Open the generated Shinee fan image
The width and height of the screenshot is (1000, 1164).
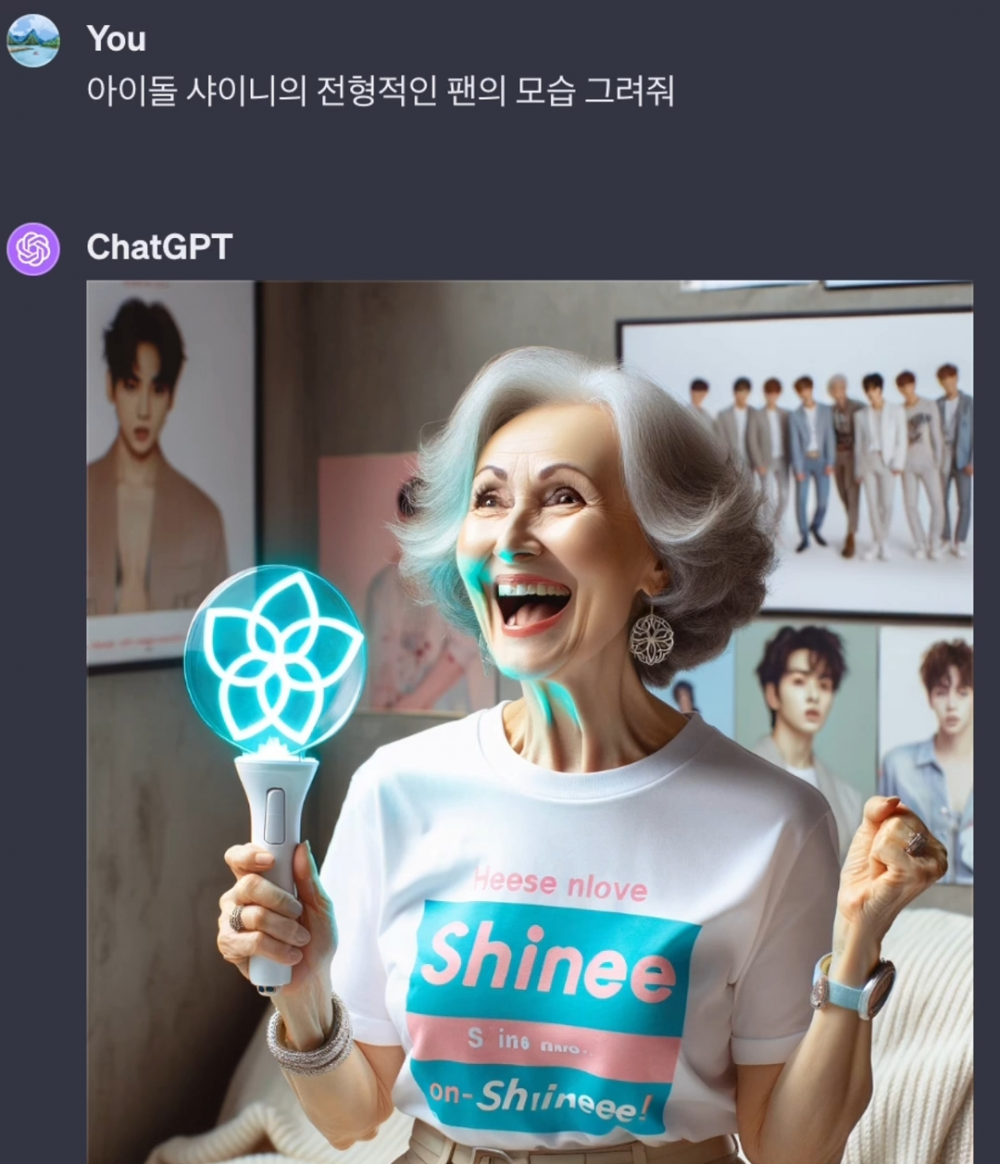click(x=530, y=720)
